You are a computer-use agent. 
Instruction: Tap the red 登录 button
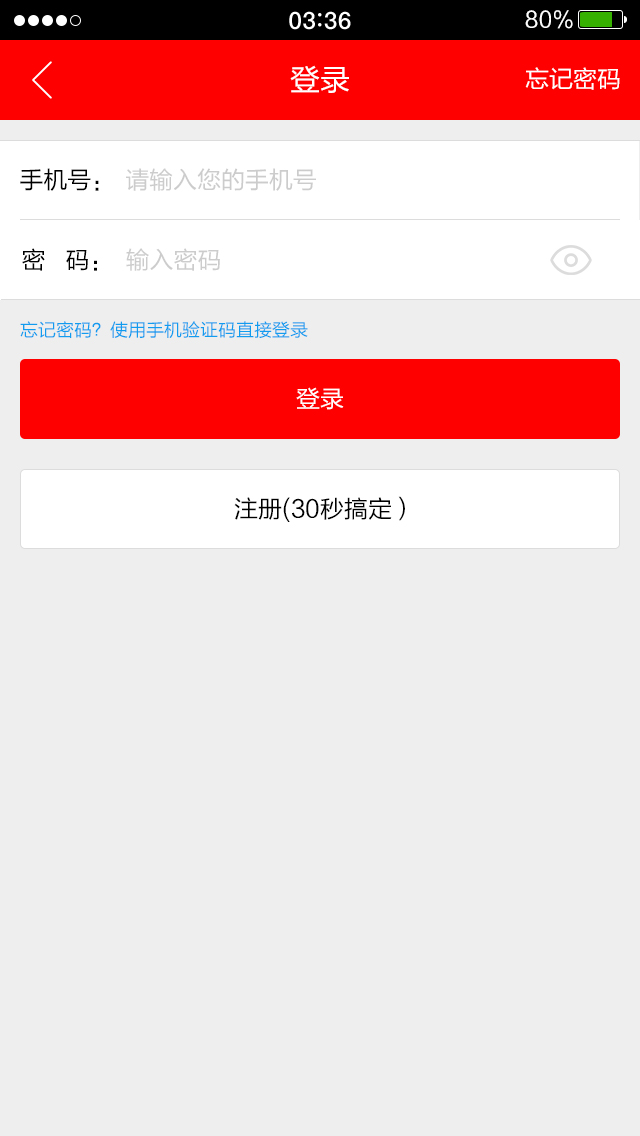pyautogui.click(x=320, y=399)
